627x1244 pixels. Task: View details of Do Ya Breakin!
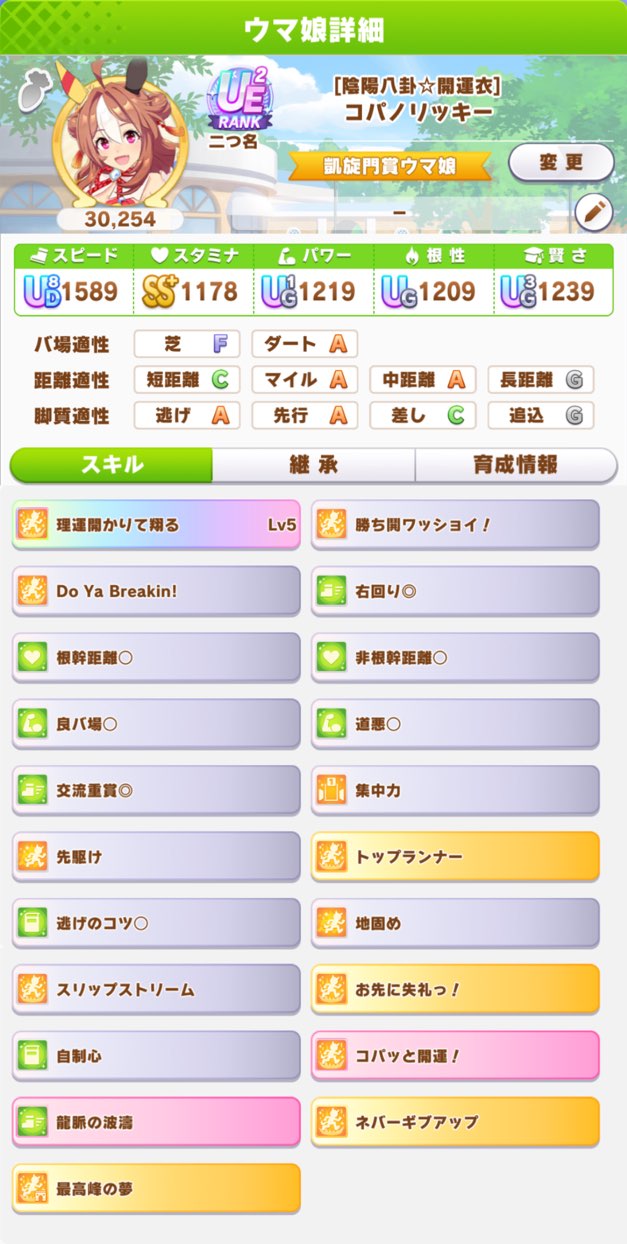(156, 591)
